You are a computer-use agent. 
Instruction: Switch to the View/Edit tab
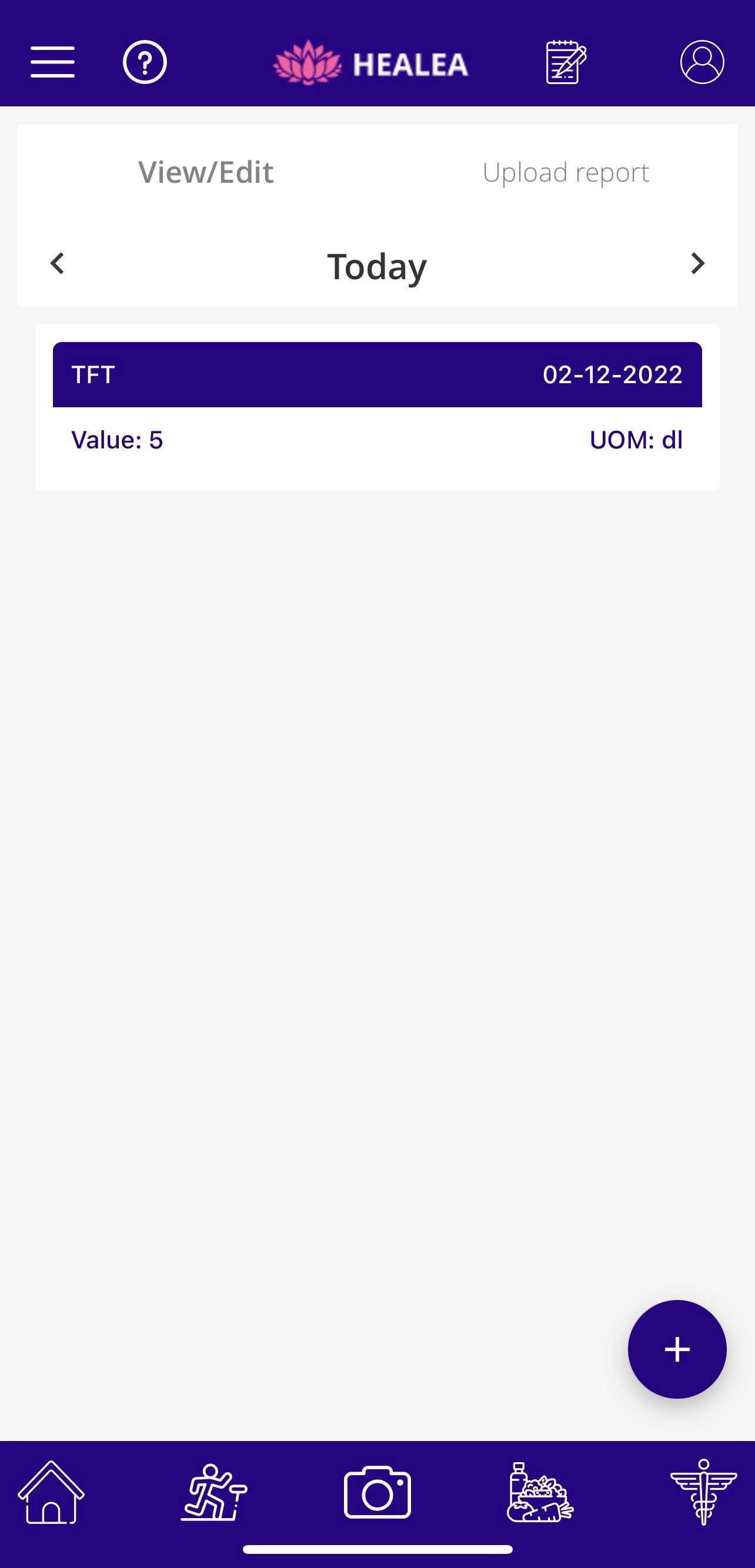(x=206, y=172)
